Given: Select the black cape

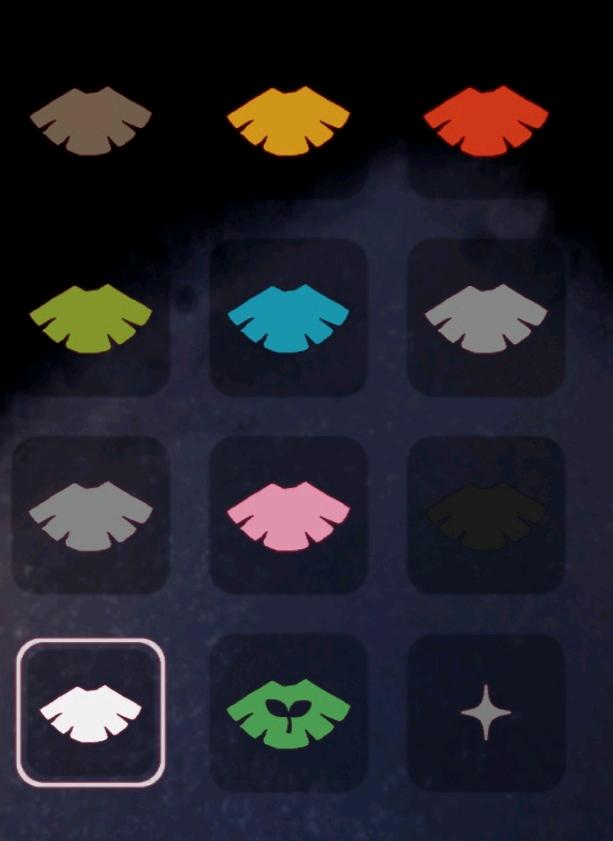Looking at the screenshot, I should pyautogui.click(x=487, y=516).
